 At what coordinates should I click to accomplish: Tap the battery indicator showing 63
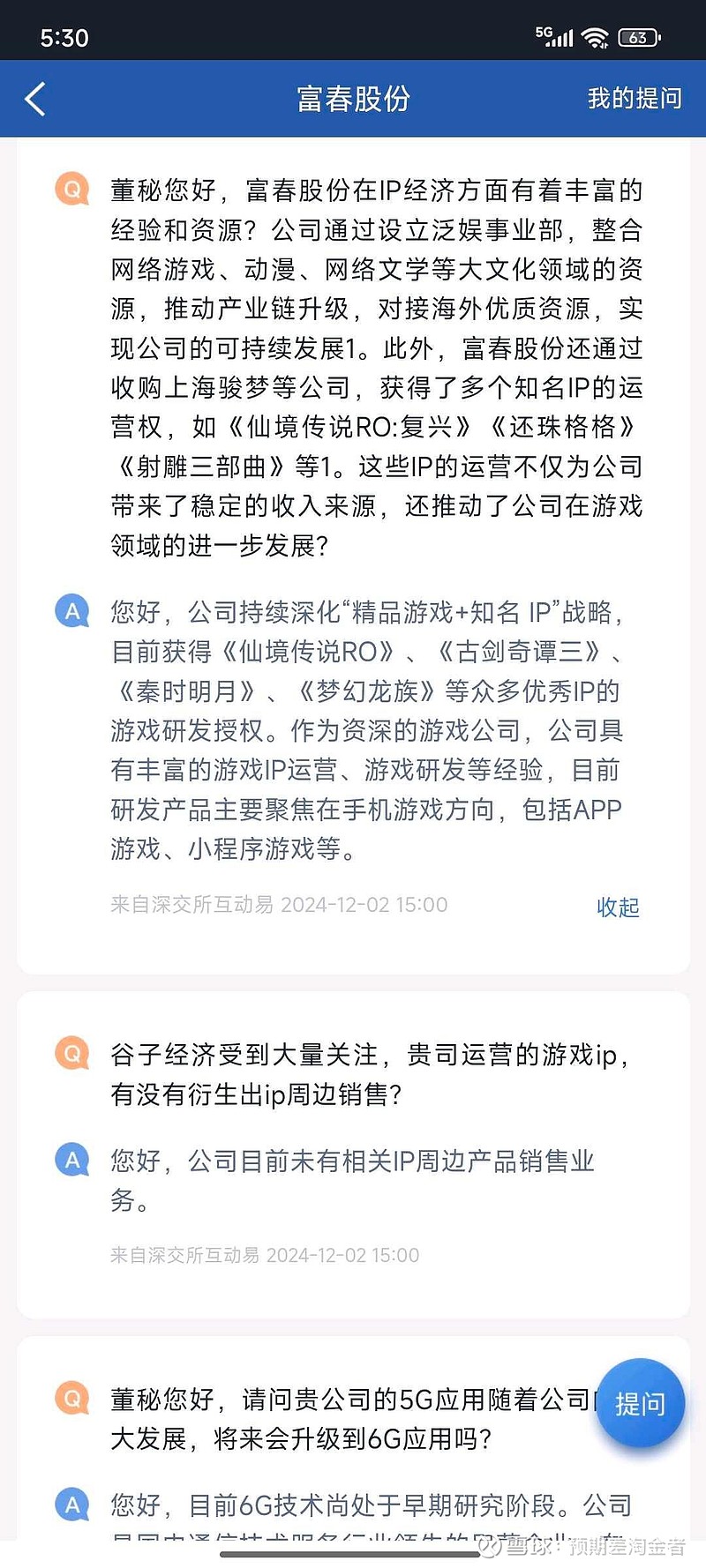[x=638, y=37]
